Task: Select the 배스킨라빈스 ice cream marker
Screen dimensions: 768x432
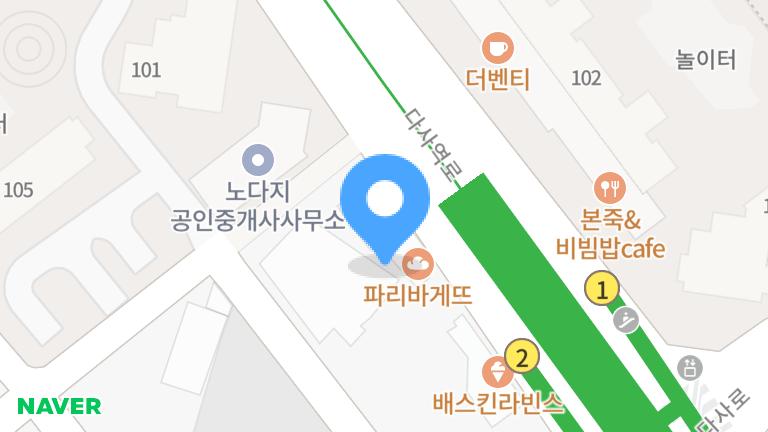Action: 497,369
